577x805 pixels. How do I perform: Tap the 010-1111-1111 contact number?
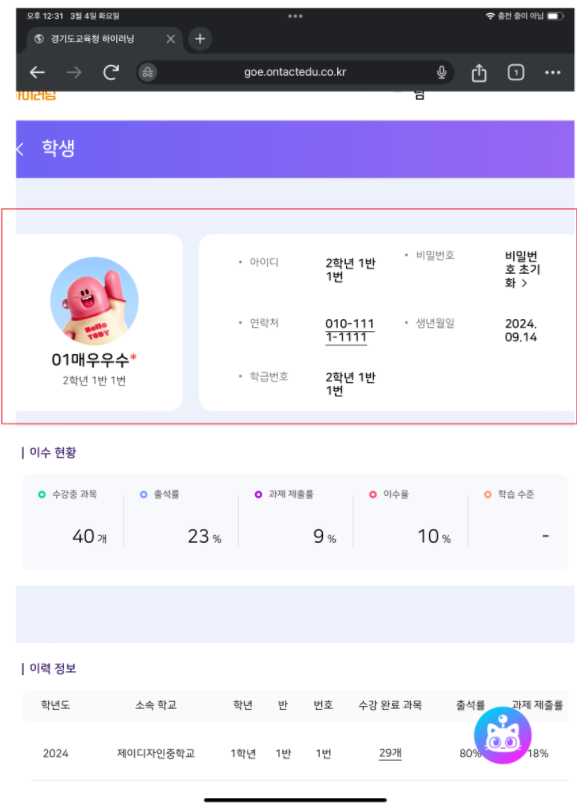point(350,331)
